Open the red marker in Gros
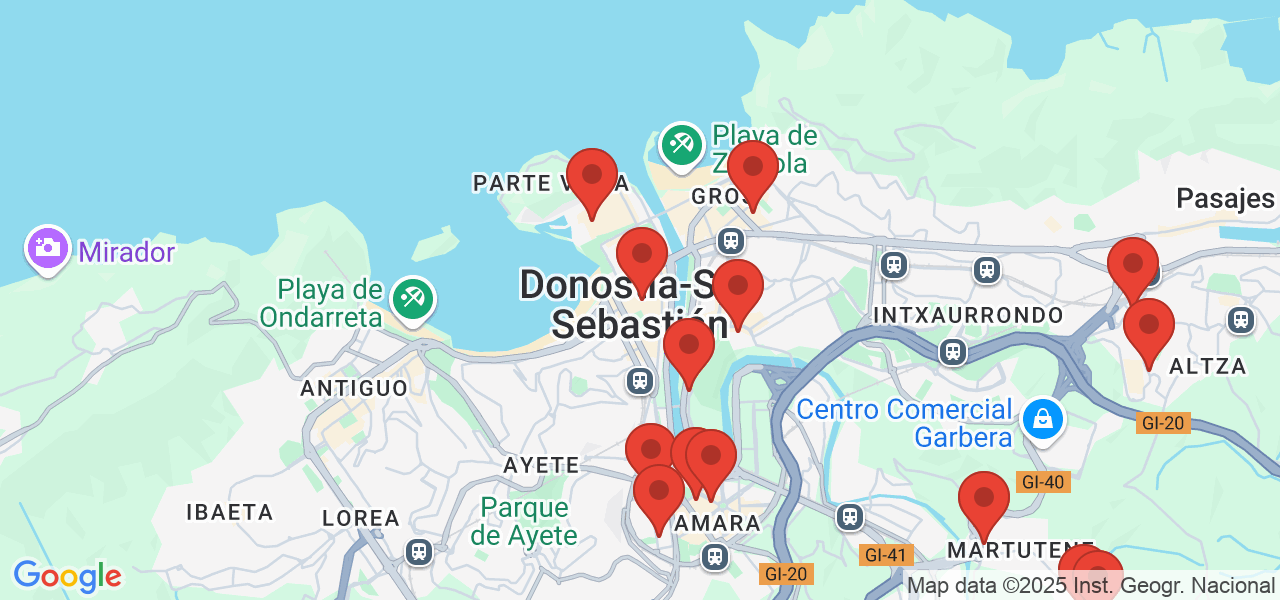This screenshot has width=1280, height=600. [x=752, y=169]
